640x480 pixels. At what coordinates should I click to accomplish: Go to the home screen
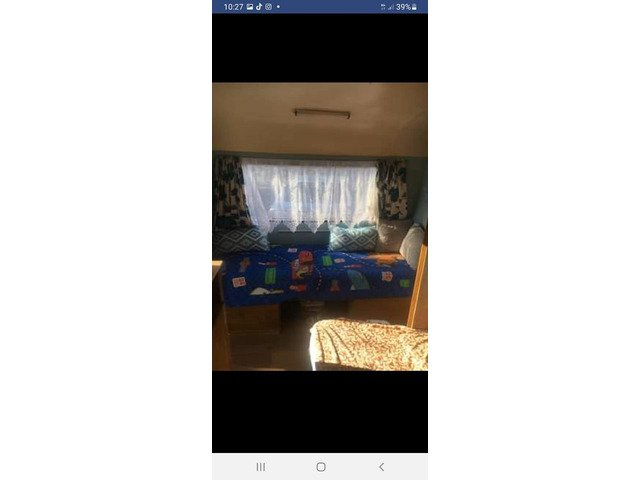pos(321,467)
